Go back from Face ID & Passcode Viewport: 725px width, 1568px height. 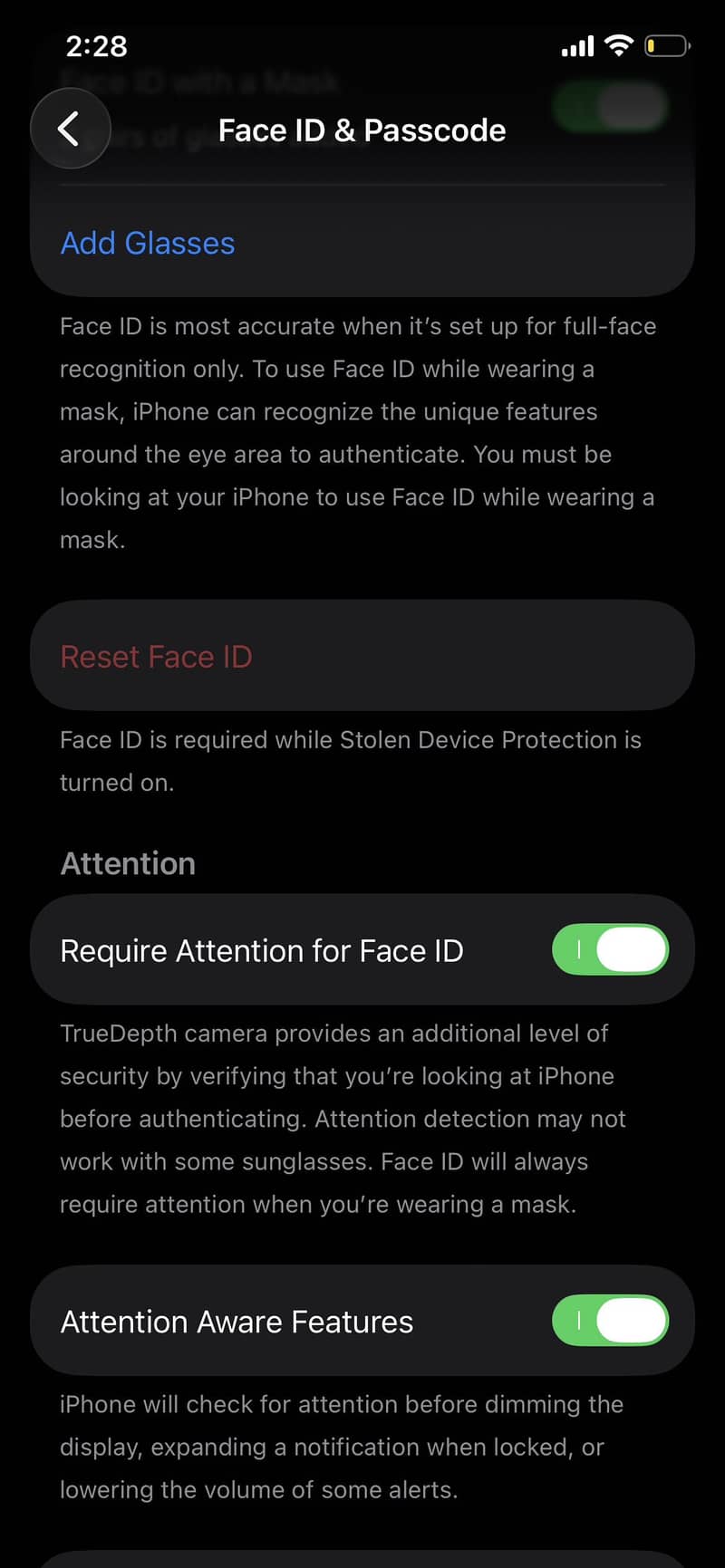[x=70, y=129]
